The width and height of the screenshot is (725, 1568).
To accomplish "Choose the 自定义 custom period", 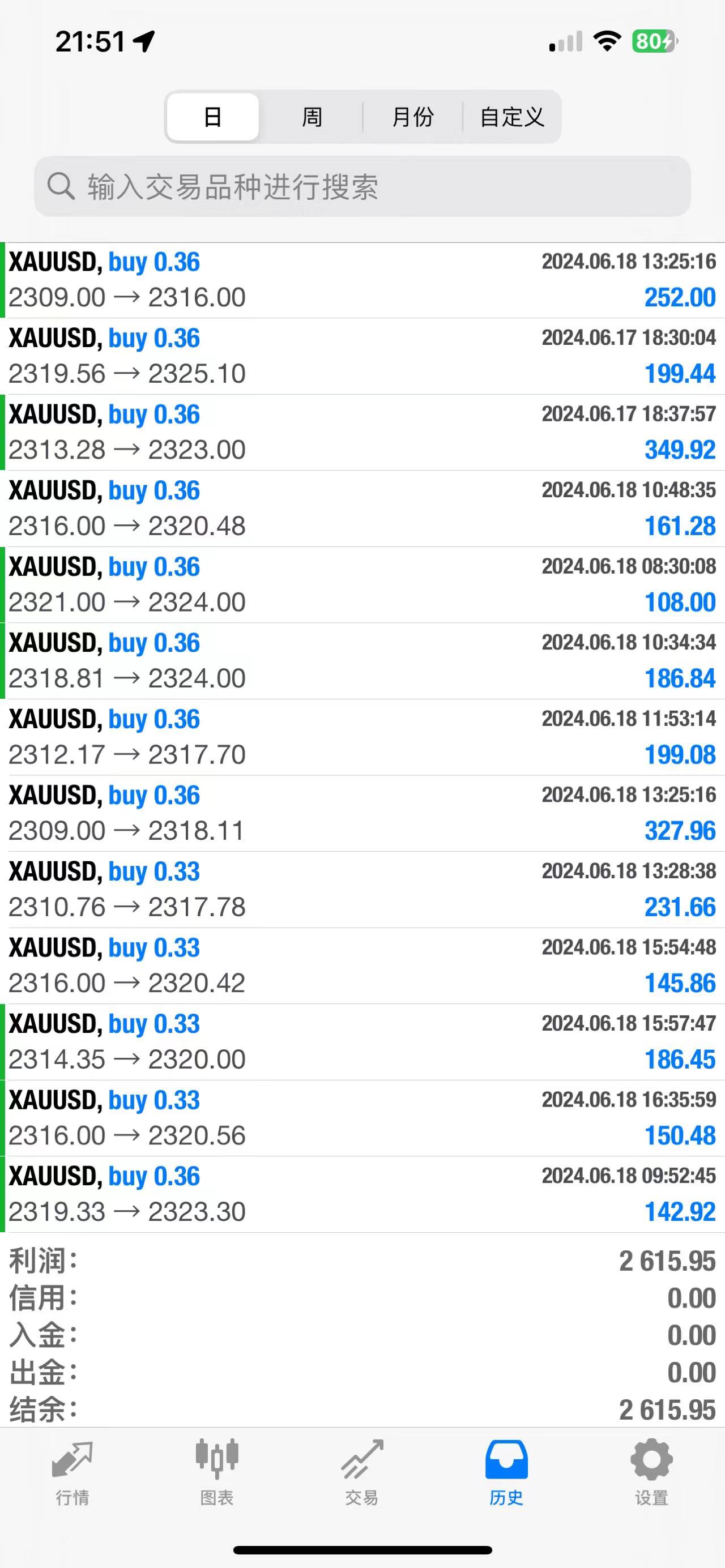I will pos(512,117).
